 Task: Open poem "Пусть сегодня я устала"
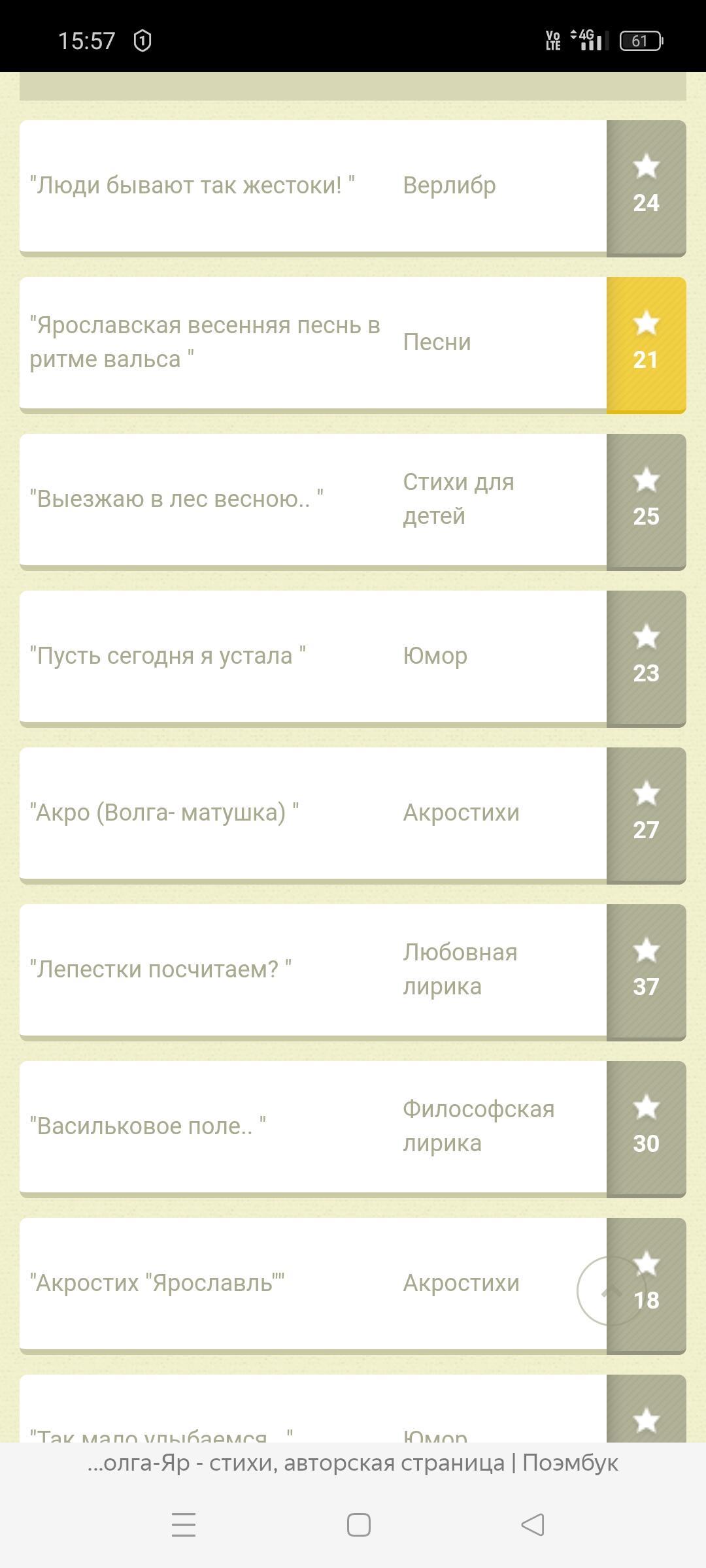(168, 656)
